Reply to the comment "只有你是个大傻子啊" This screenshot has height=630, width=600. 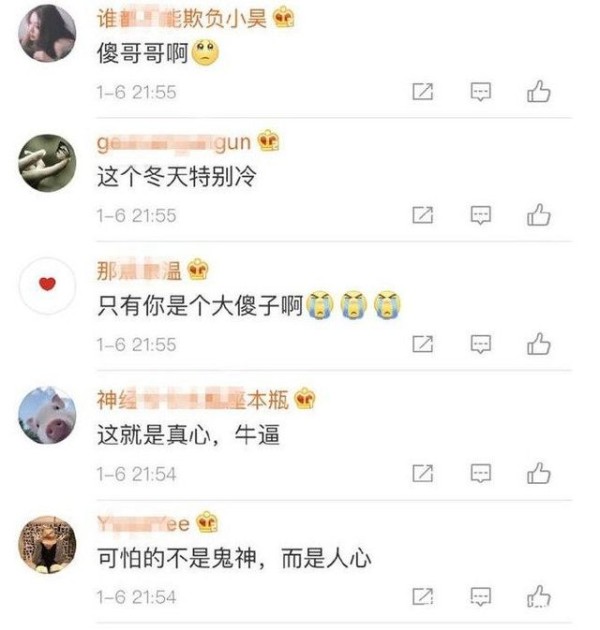point(481,344)
